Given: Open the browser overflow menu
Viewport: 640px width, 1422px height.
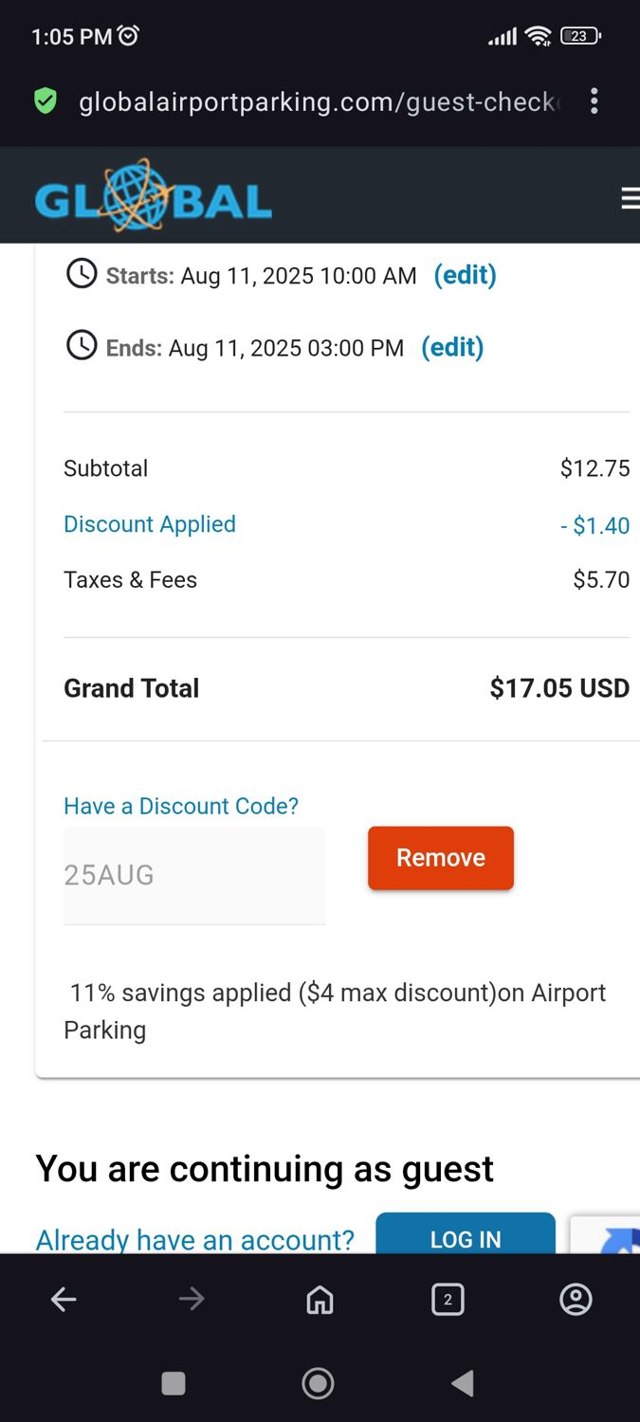Looking at the screenshot, I should (x=594, y=101).
